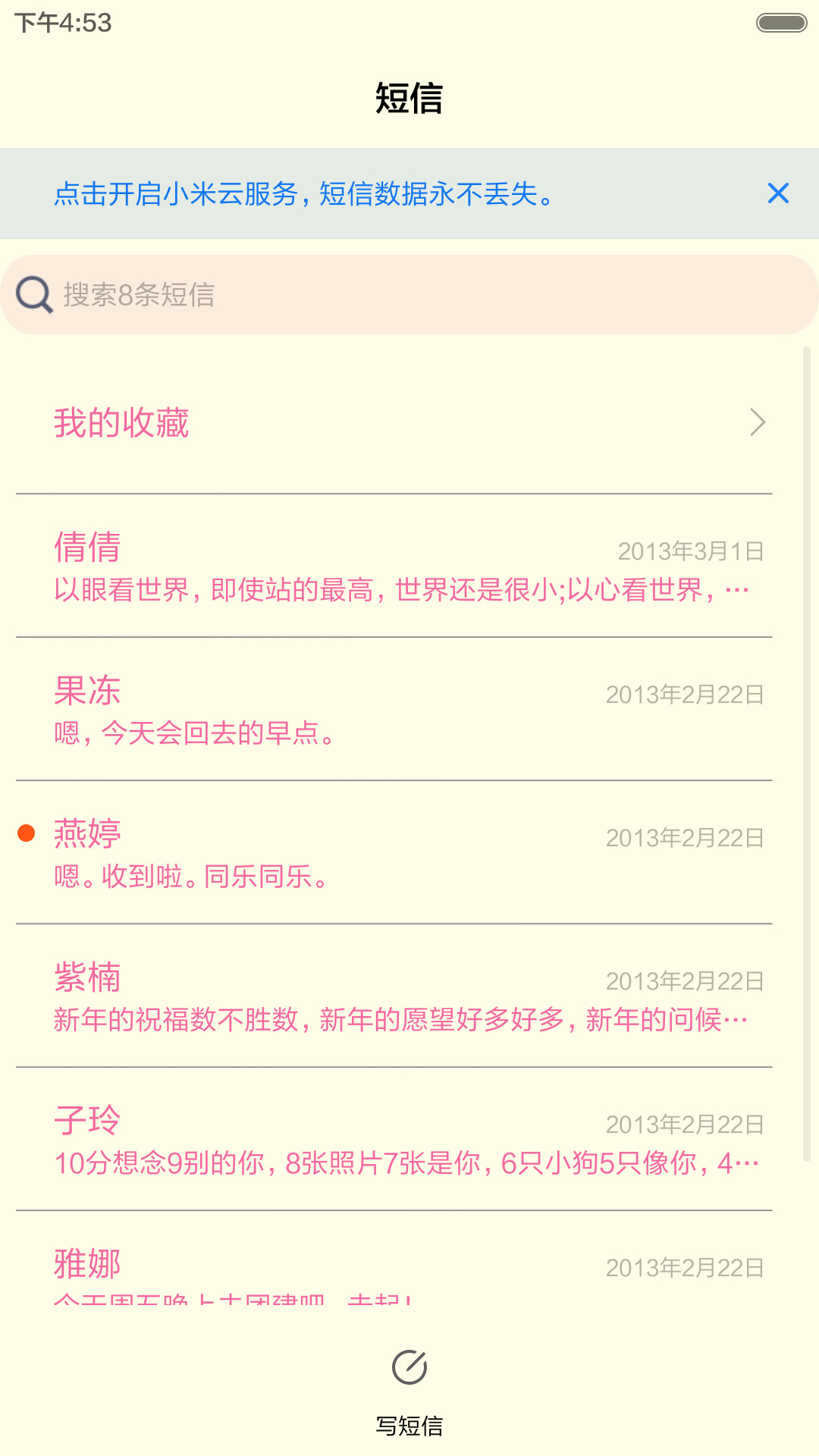Compose a new message with 写短信
Image resolution: width=819 pixels, height=1456 pixels.
[x=409, y=1392]
